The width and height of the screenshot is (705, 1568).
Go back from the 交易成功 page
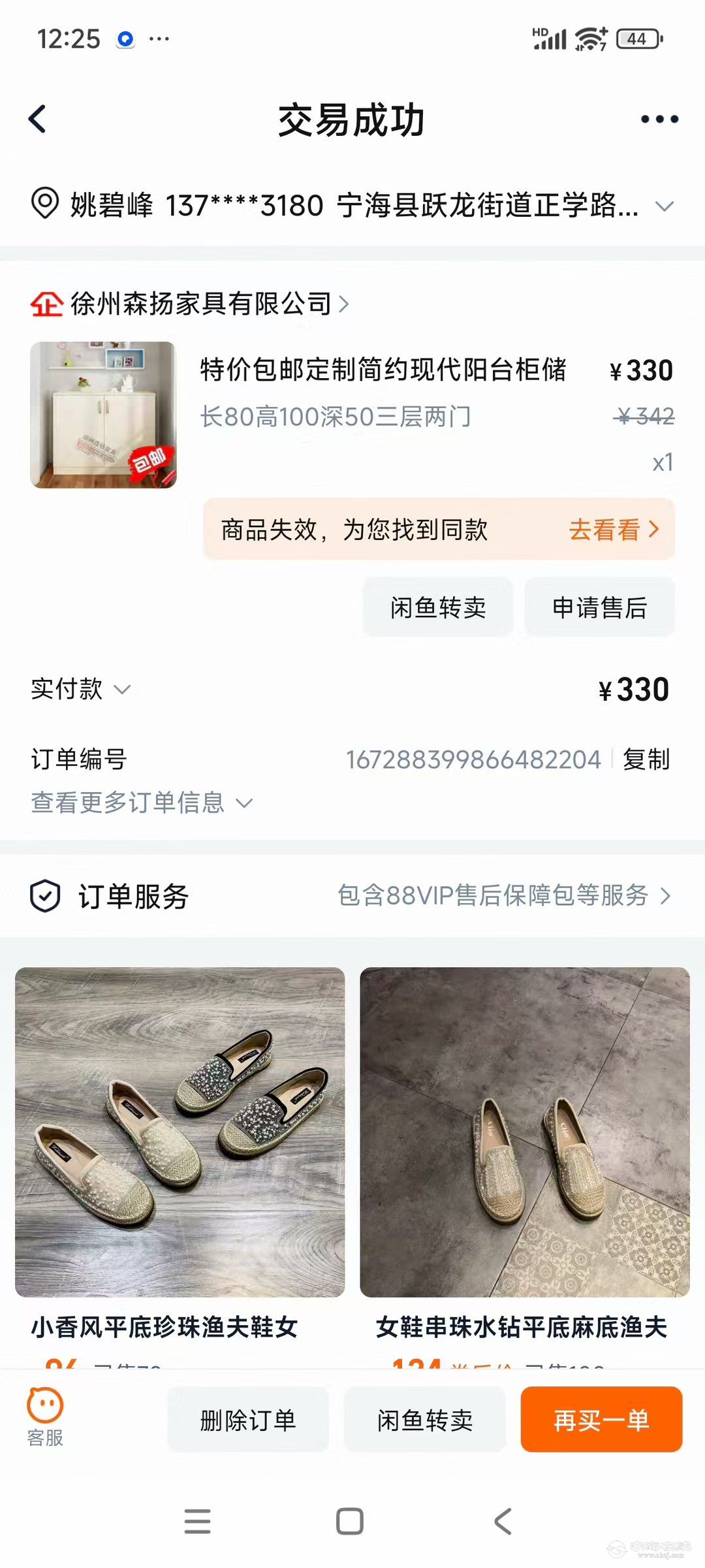(38, 120)
